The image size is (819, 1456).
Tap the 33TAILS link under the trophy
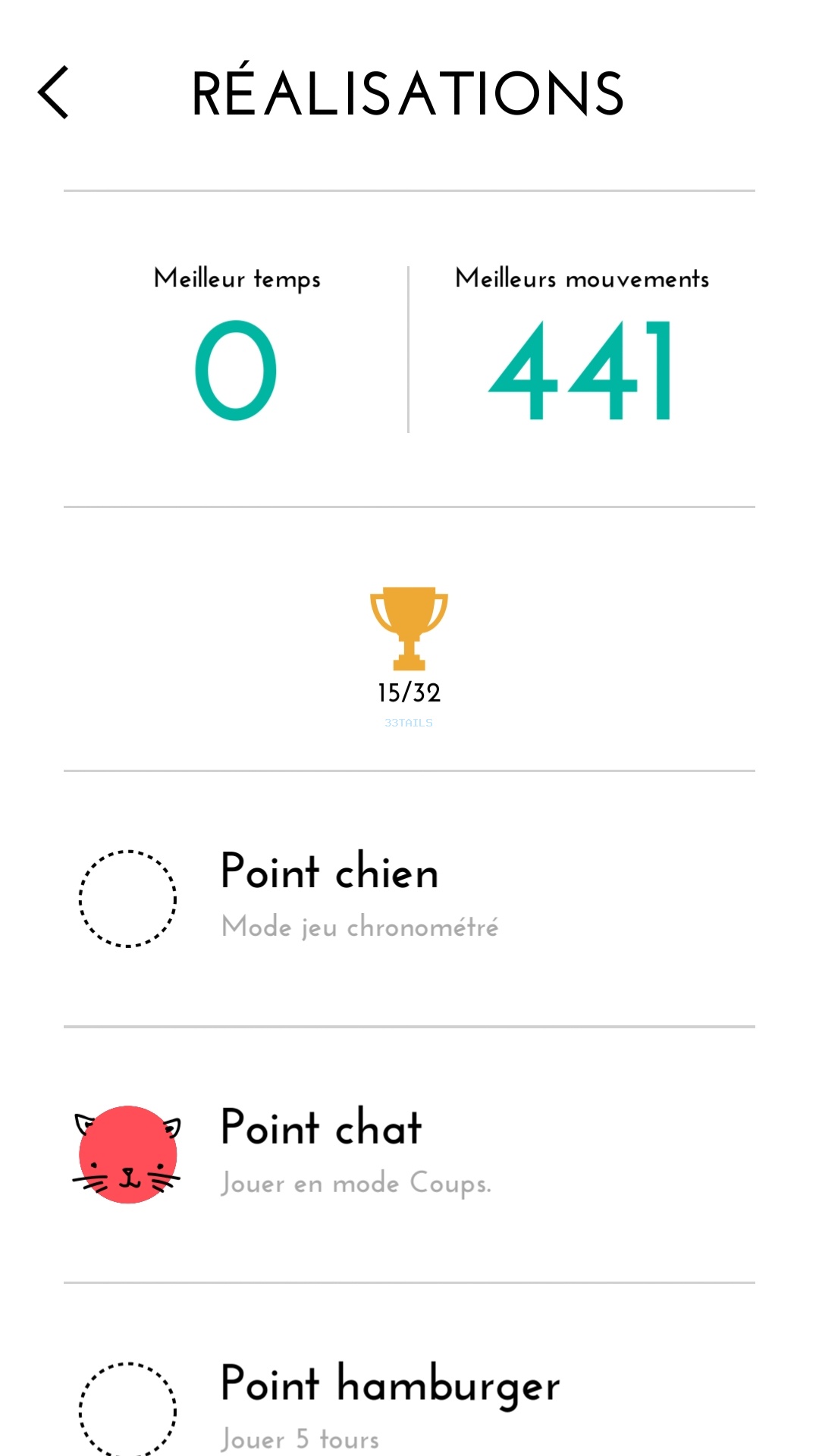tap(408, 723)
